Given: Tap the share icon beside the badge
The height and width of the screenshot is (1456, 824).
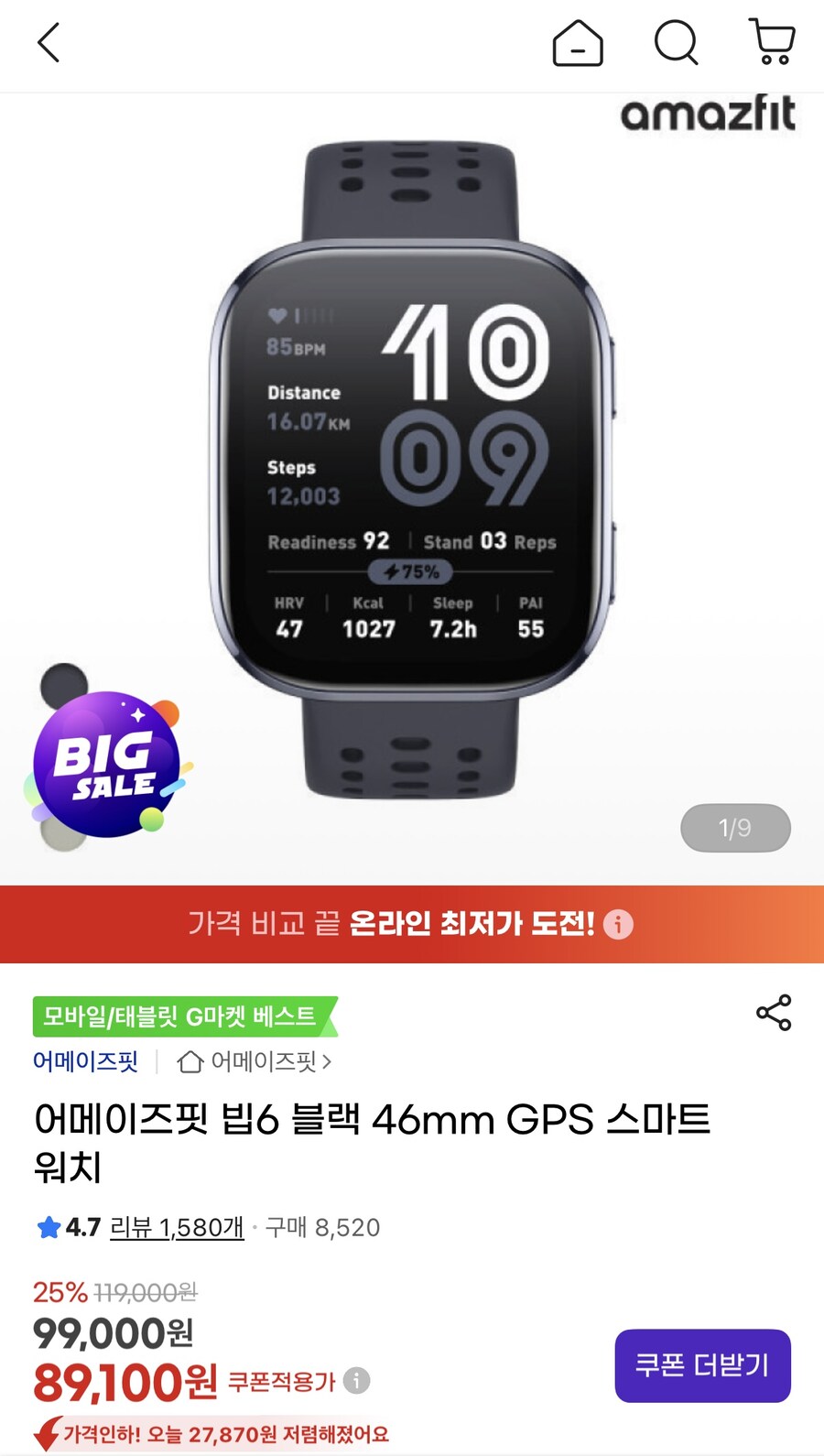Looking at the screenshot, I should coord(774,1014).
